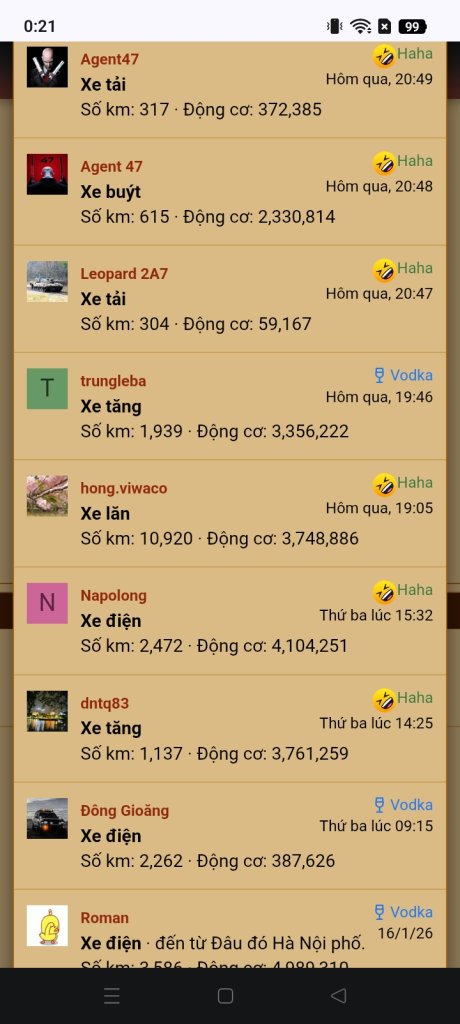This screenshot has height=1024, width=460.
Task: Open hong.viwaco's flower avatar
Action: [x=47, y=496]
